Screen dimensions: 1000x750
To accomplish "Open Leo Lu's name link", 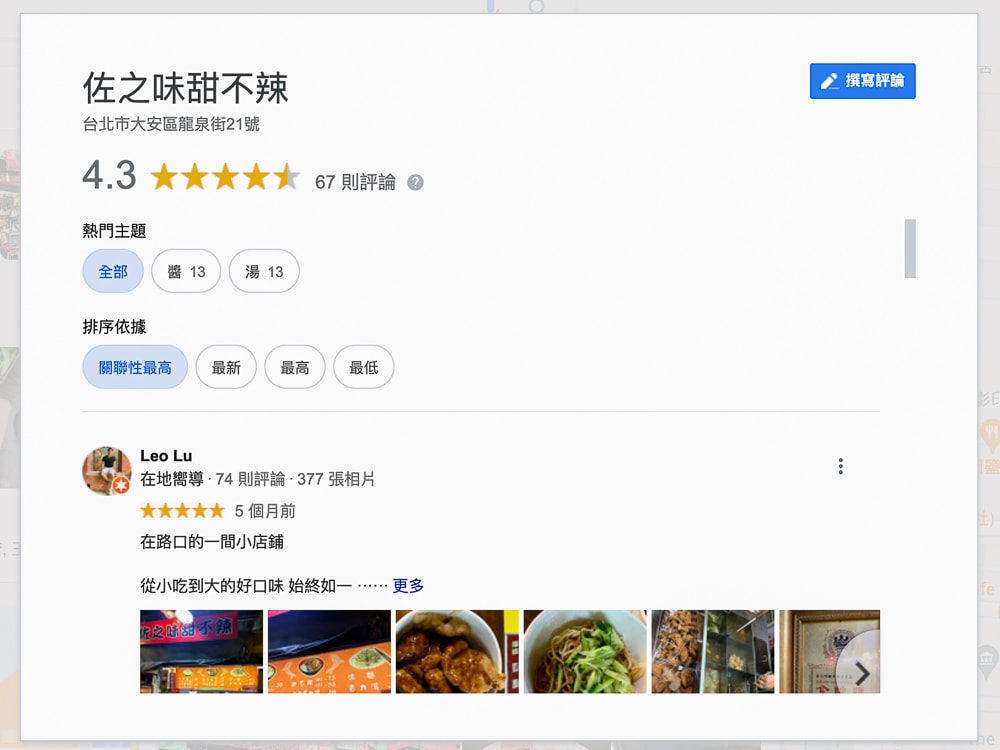I will (166, 456).
